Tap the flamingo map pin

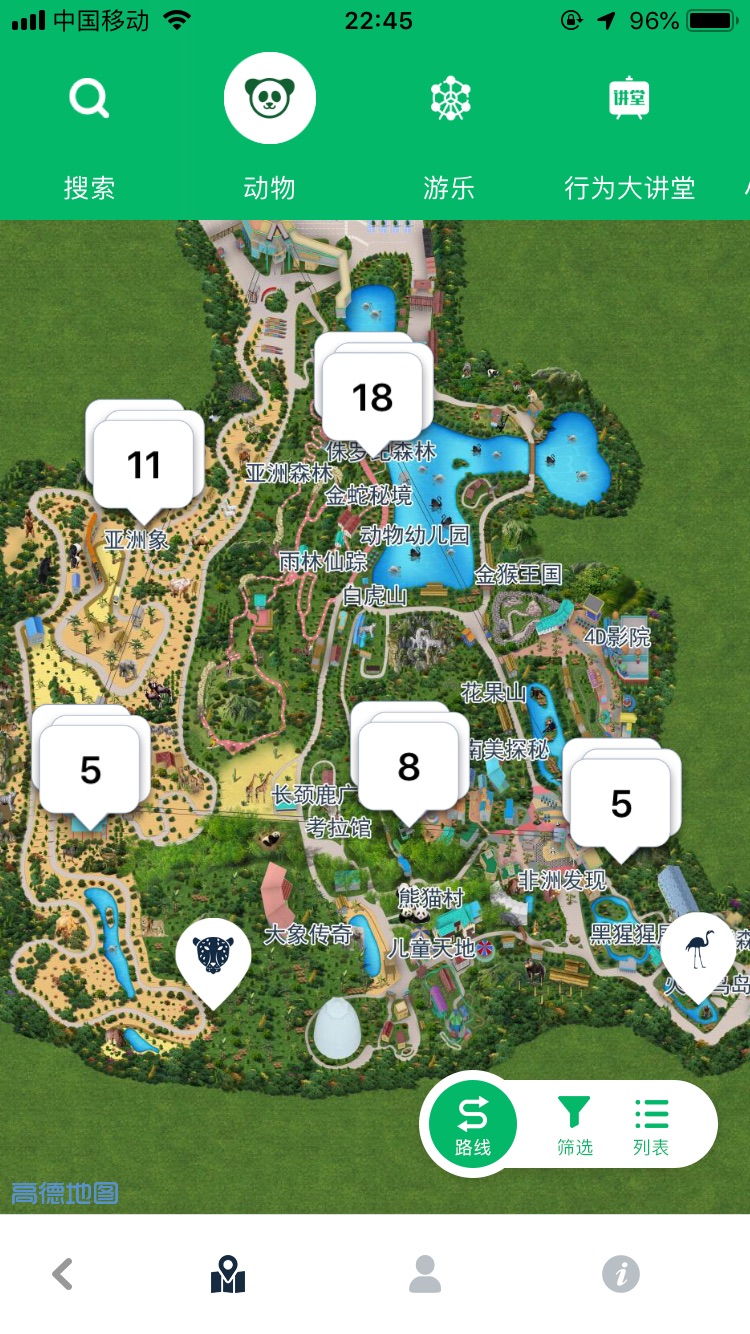(x=698, y=949)
